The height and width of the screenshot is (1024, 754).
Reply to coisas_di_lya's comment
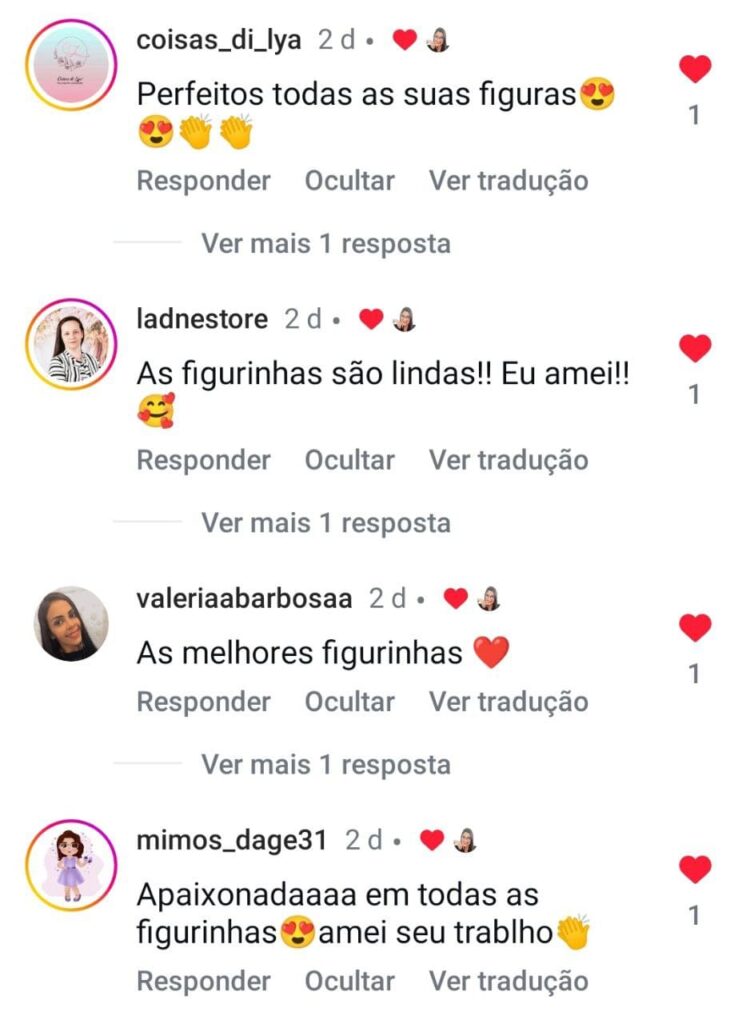pos(203,181)
